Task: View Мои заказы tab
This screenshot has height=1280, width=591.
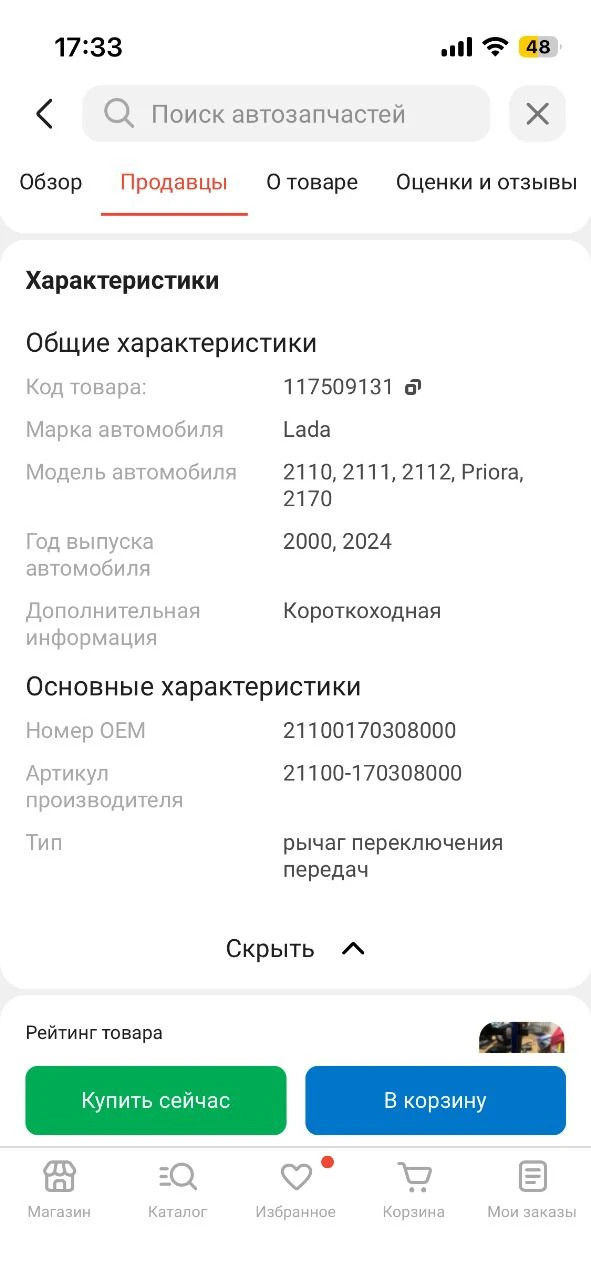Action: [x=532, y=1190]
